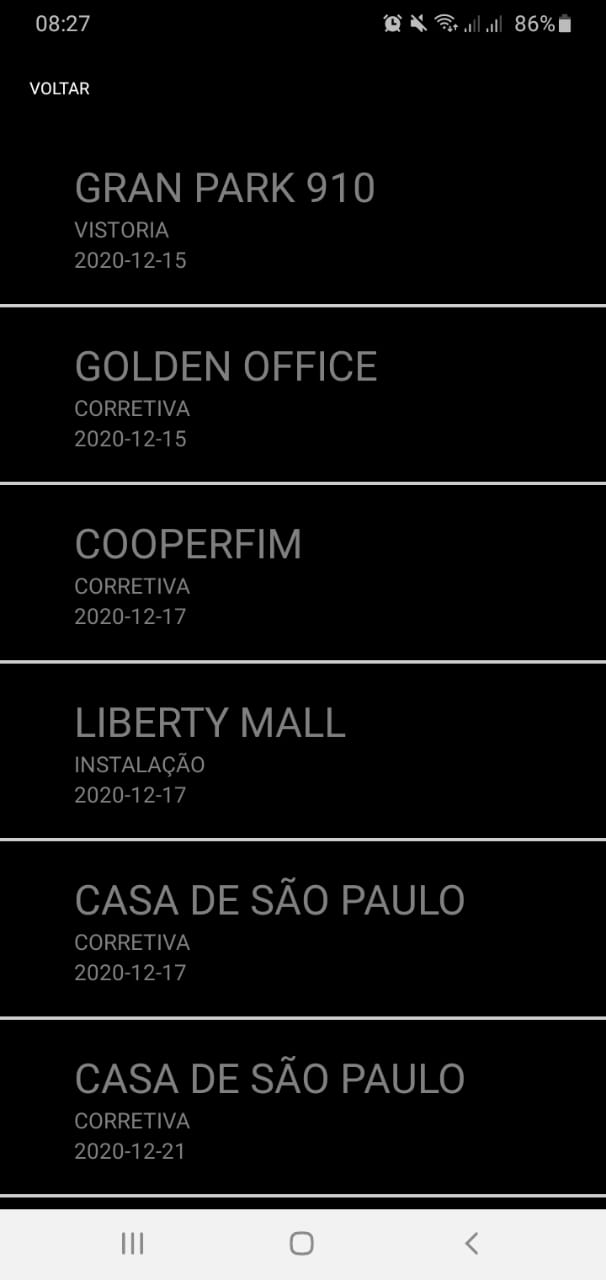Open the GOLDEN OFFICE corretiva entry
The width and height of the screenshot is (606, 1280).
click(303, 395)
